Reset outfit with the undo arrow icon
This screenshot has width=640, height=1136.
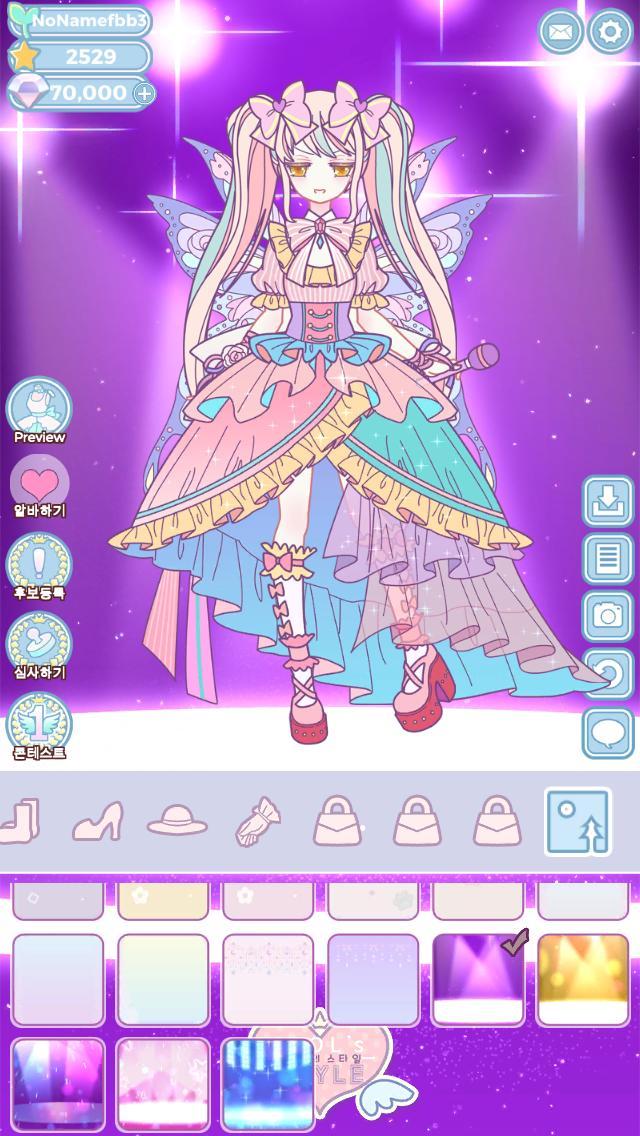coord(608,675)
